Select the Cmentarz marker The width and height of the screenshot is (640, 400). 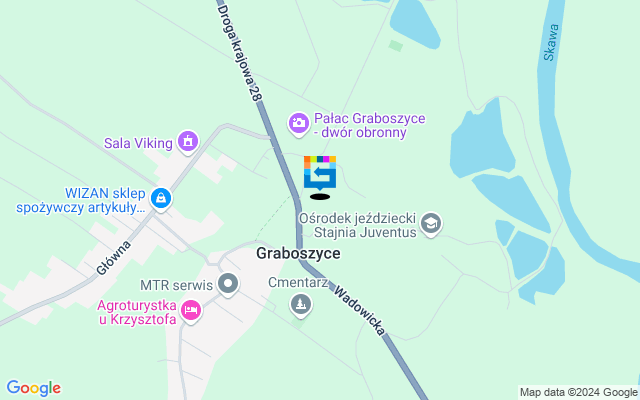click(300, 305)
